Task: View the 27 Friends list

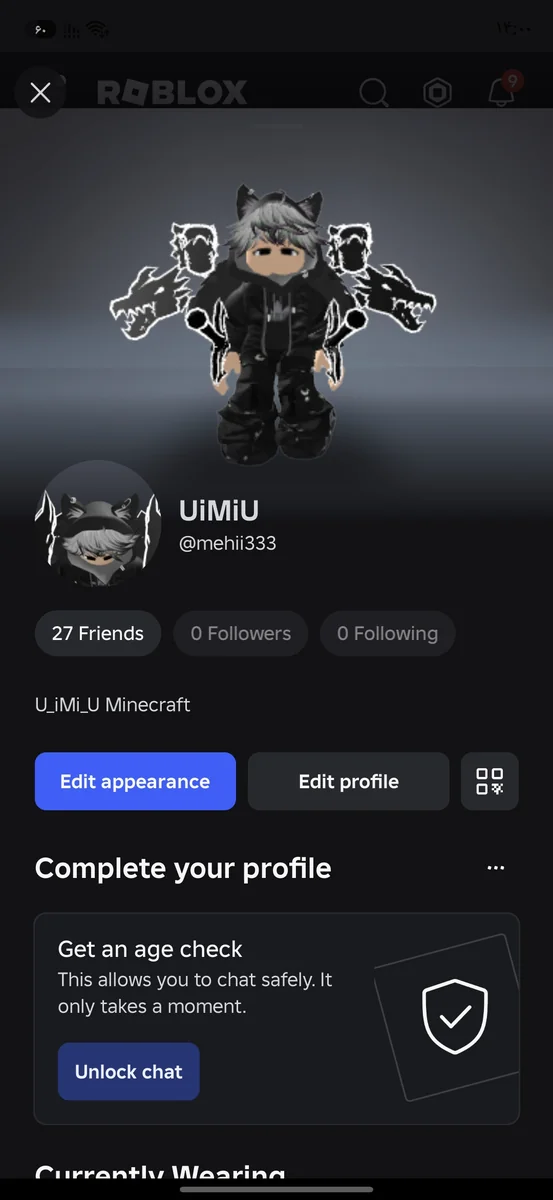Action: coord(98,633)
